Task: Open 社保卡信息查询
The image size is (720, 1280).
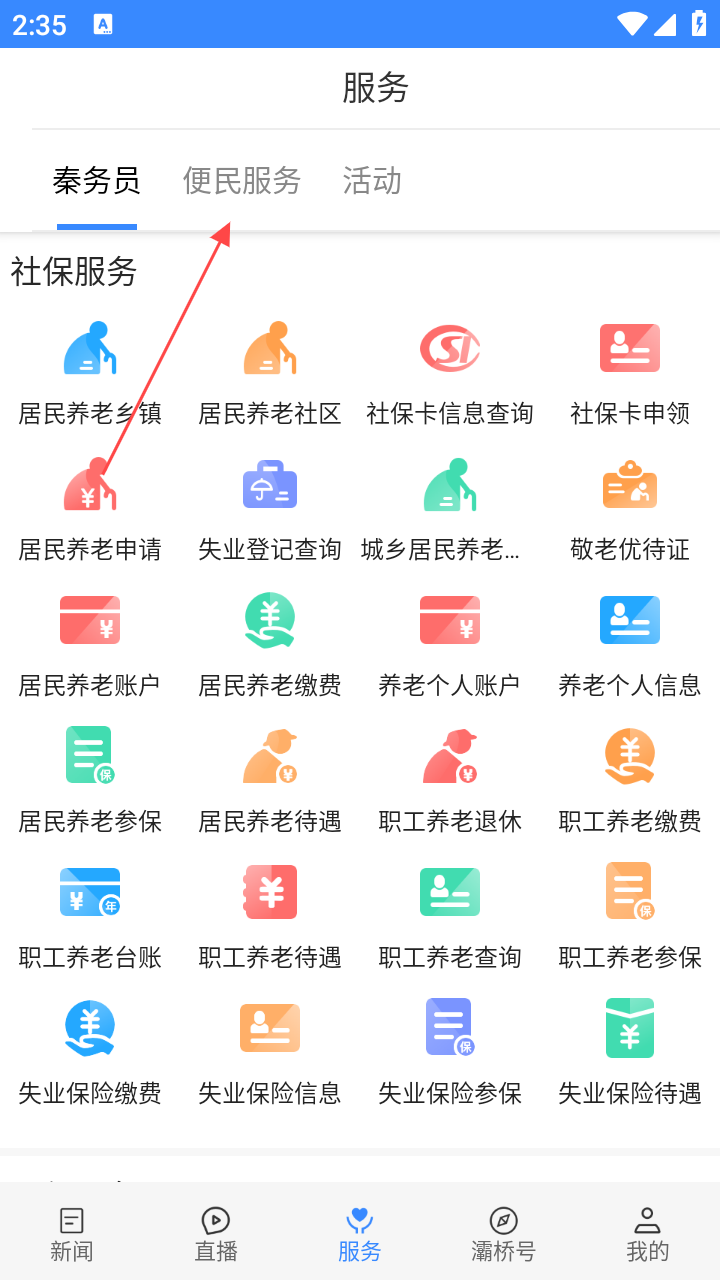Action: coord(450,372)
